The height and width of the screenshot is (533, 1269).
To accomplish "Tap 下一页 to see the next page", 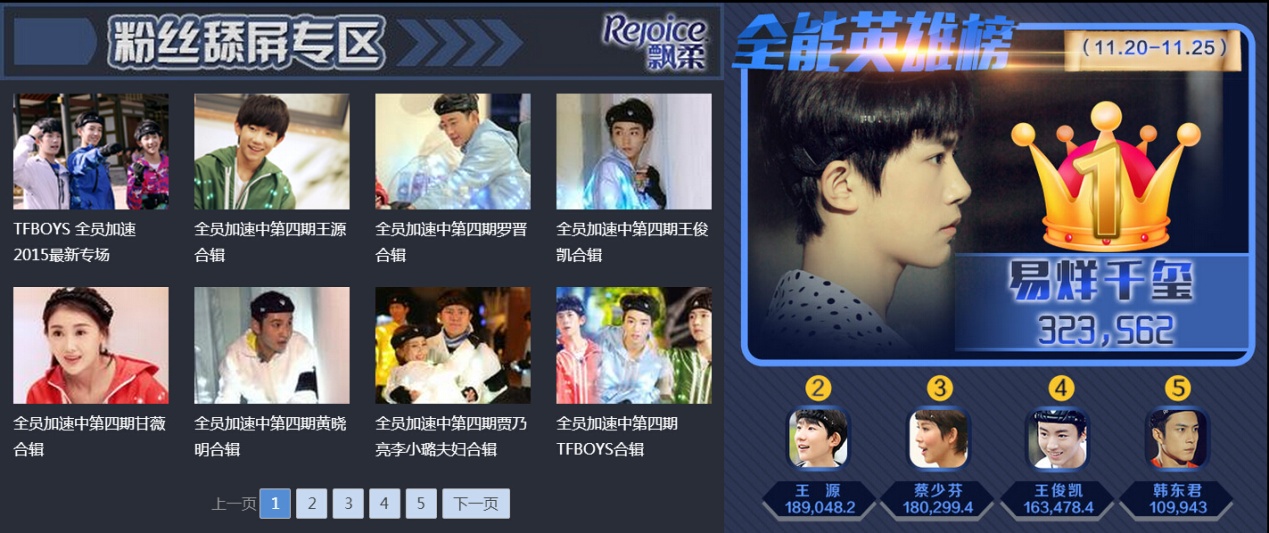I will 476,504.
